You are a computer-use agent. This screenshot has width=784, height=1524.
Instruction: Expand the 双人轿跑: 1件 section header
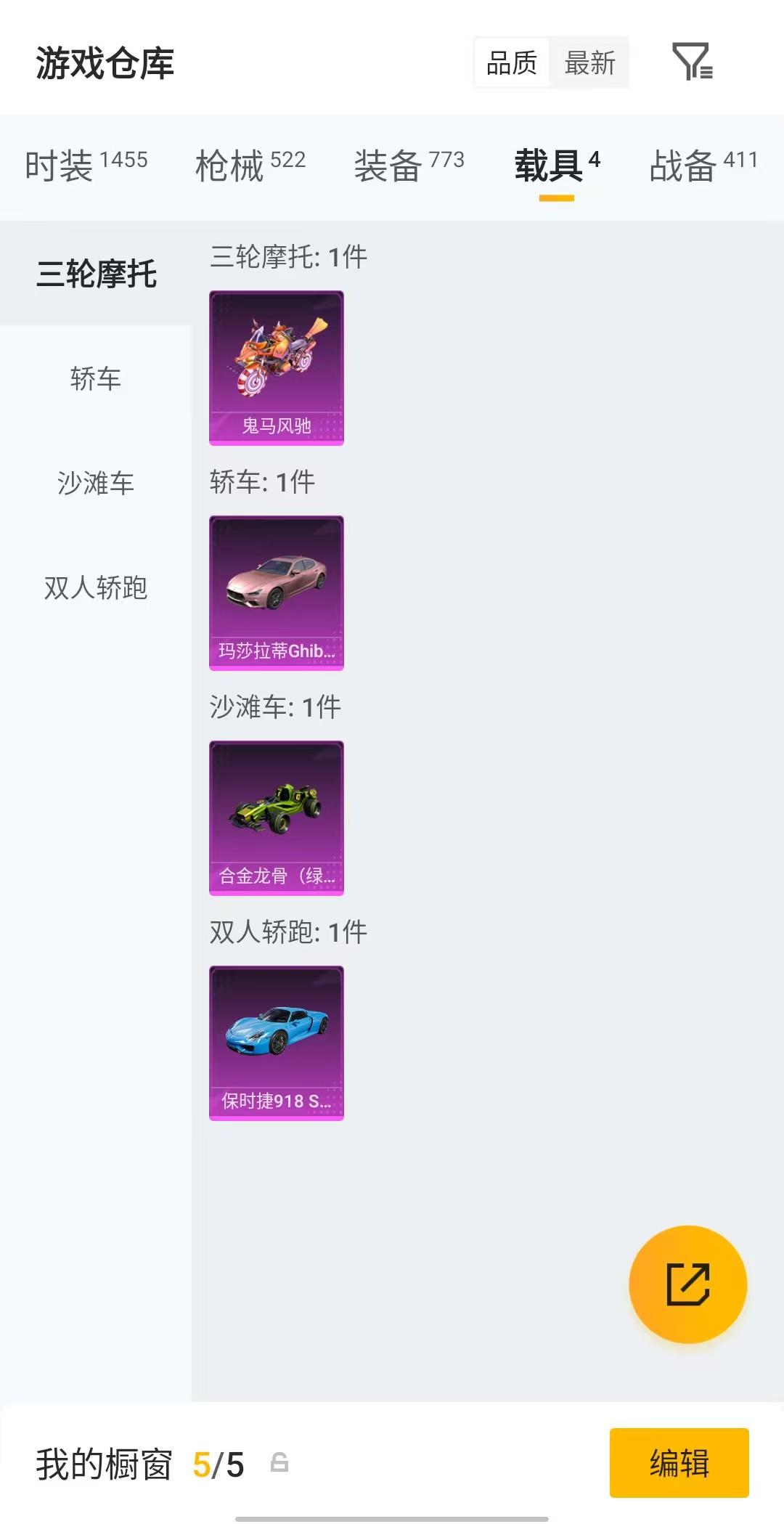coord(289,930)
